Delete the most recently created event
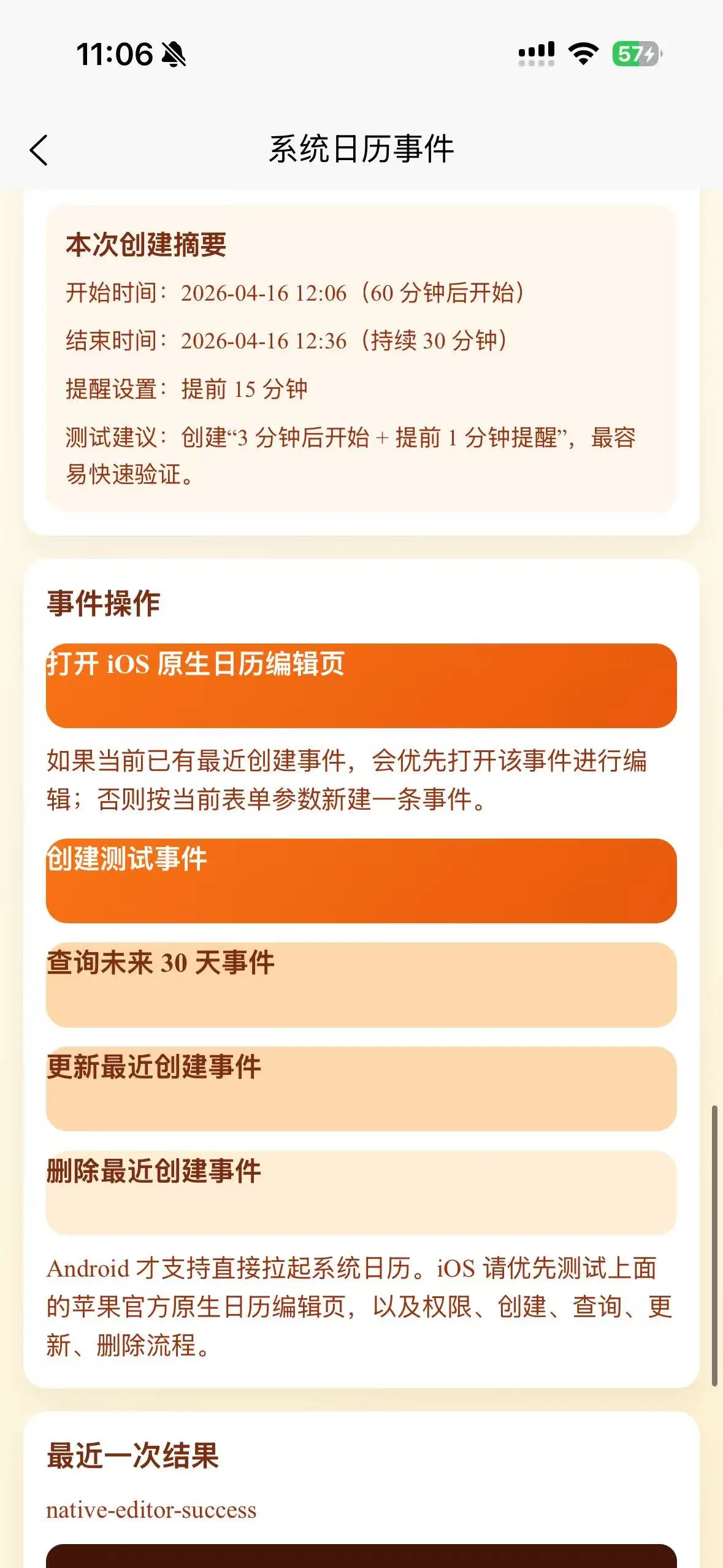The width and height of the screenshot is (723, 1568). coord(361,1192)
